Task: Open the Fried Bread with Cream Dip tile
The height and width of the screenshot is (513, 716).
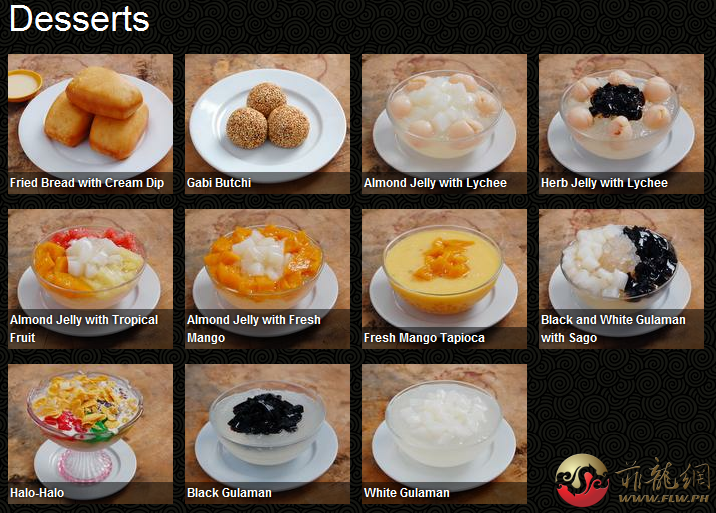Action: 90,122
